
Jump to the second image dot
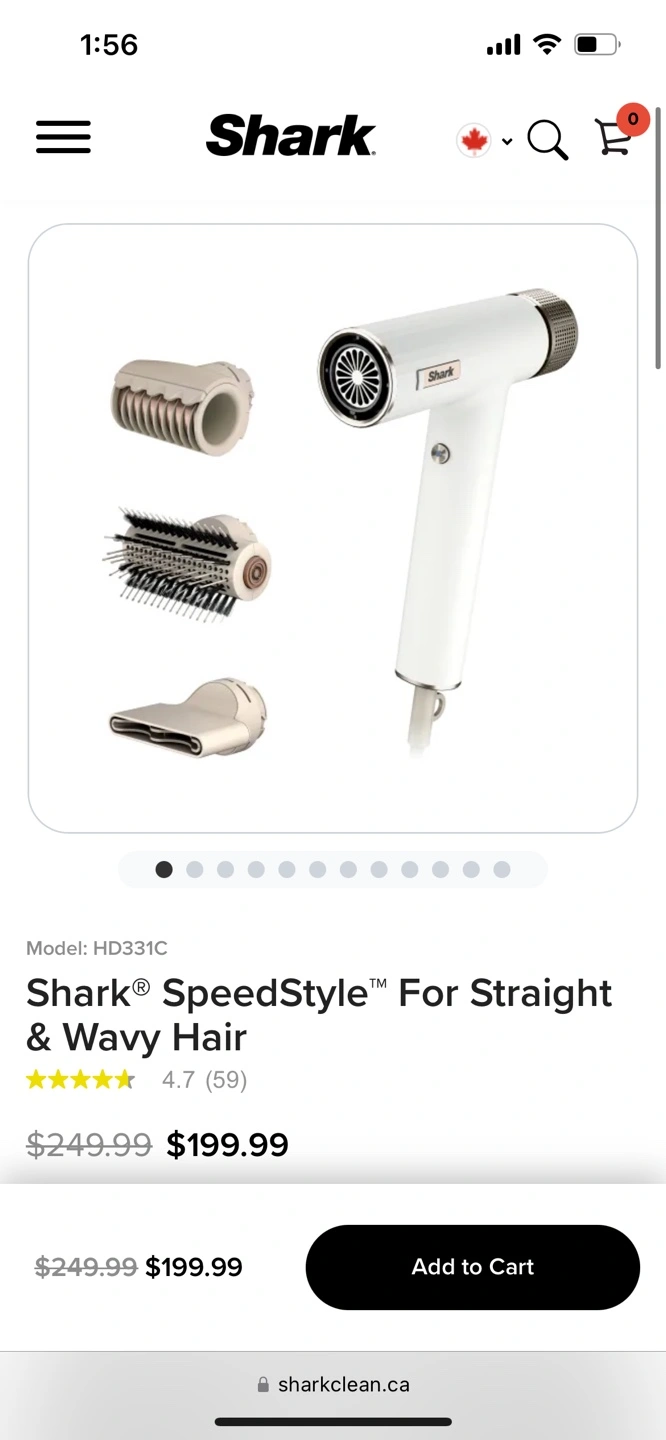click(195, 870)
